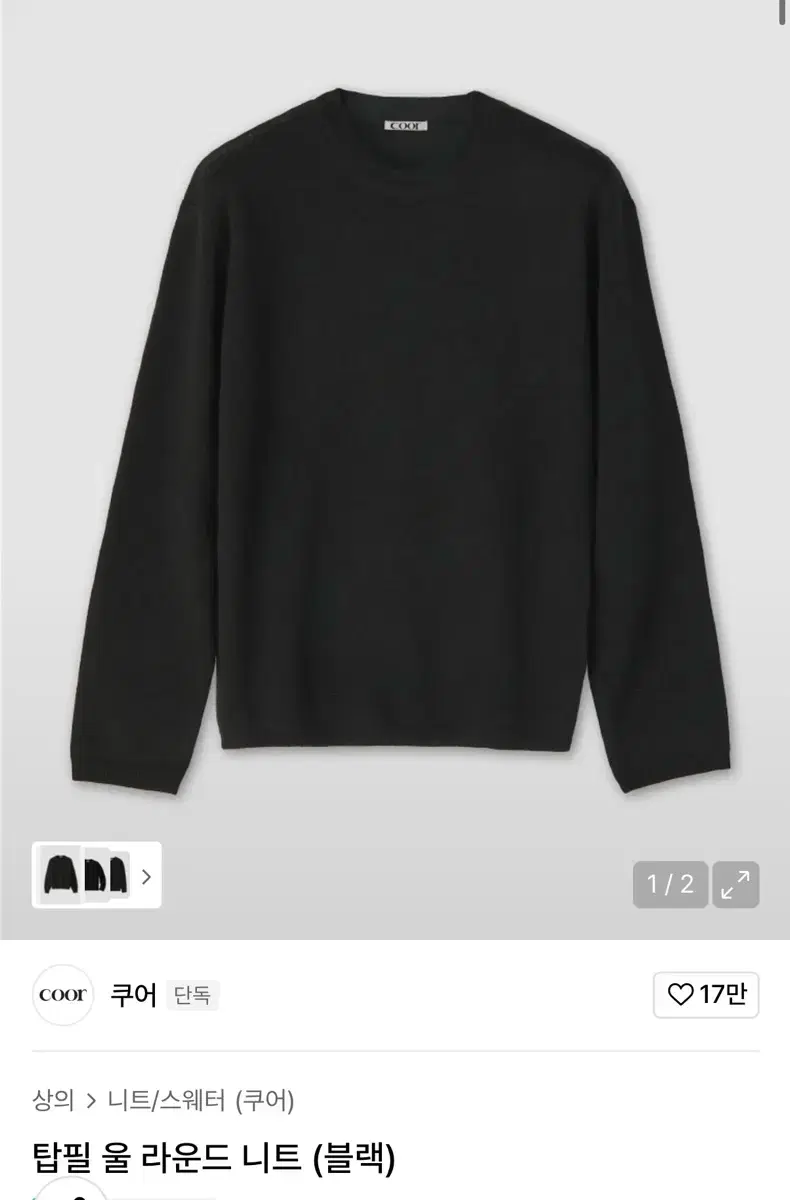Advance the 1/2 gallery progress indicator
790x1200 pixels.
point(670,884)
